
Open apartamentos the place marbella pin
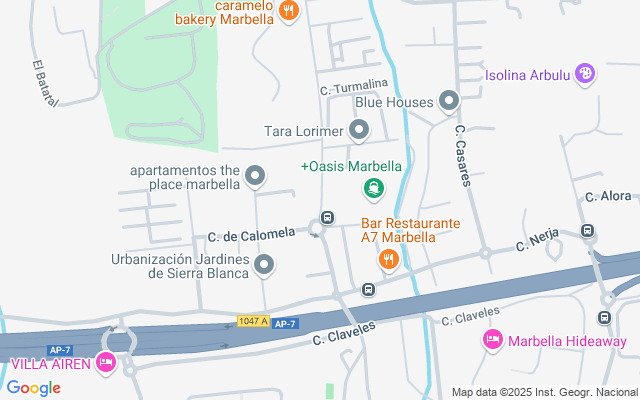point(255,176)
